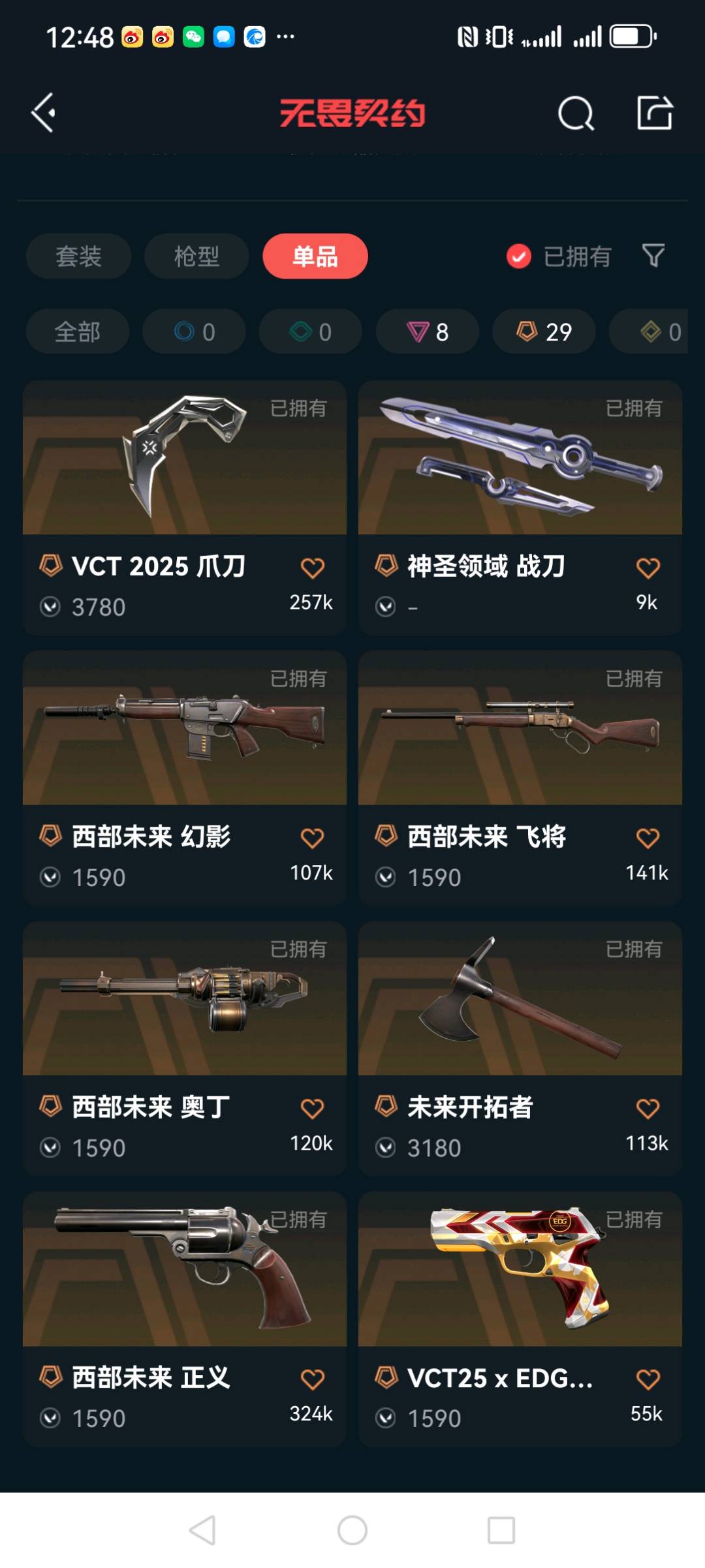The height and width of the screenshot is (1568, 705).
Task: Tap the system home button
Action: [352, 1530]
